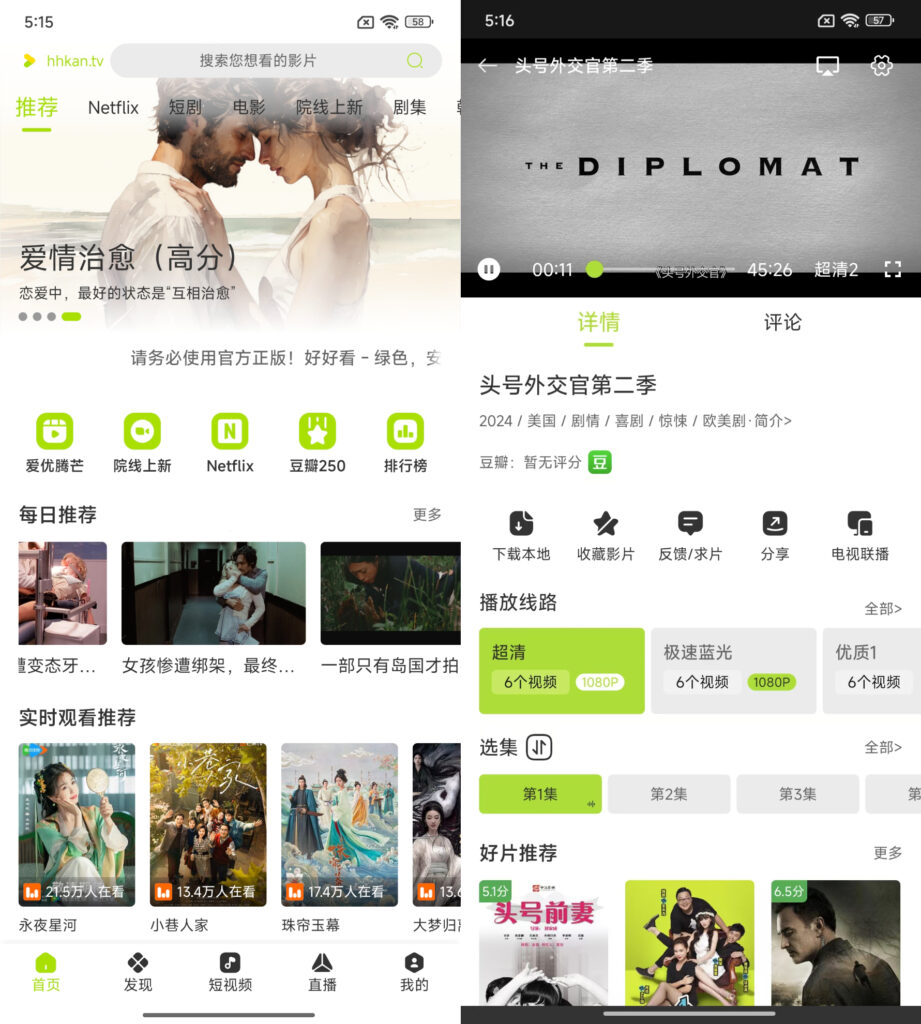Open the 院线上新 shortcut icon

pyautogui.click(x=142, y=432)
